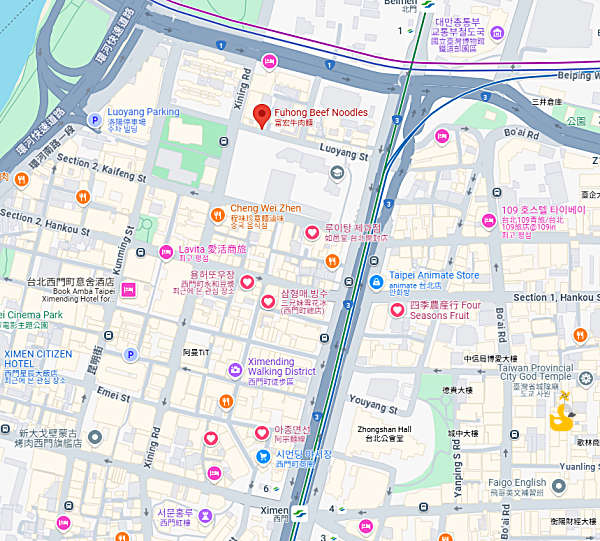The image size is (600, 541).
Task: Open Taiwan Provincial City God Temple marker
Action: tap(585, 378)
